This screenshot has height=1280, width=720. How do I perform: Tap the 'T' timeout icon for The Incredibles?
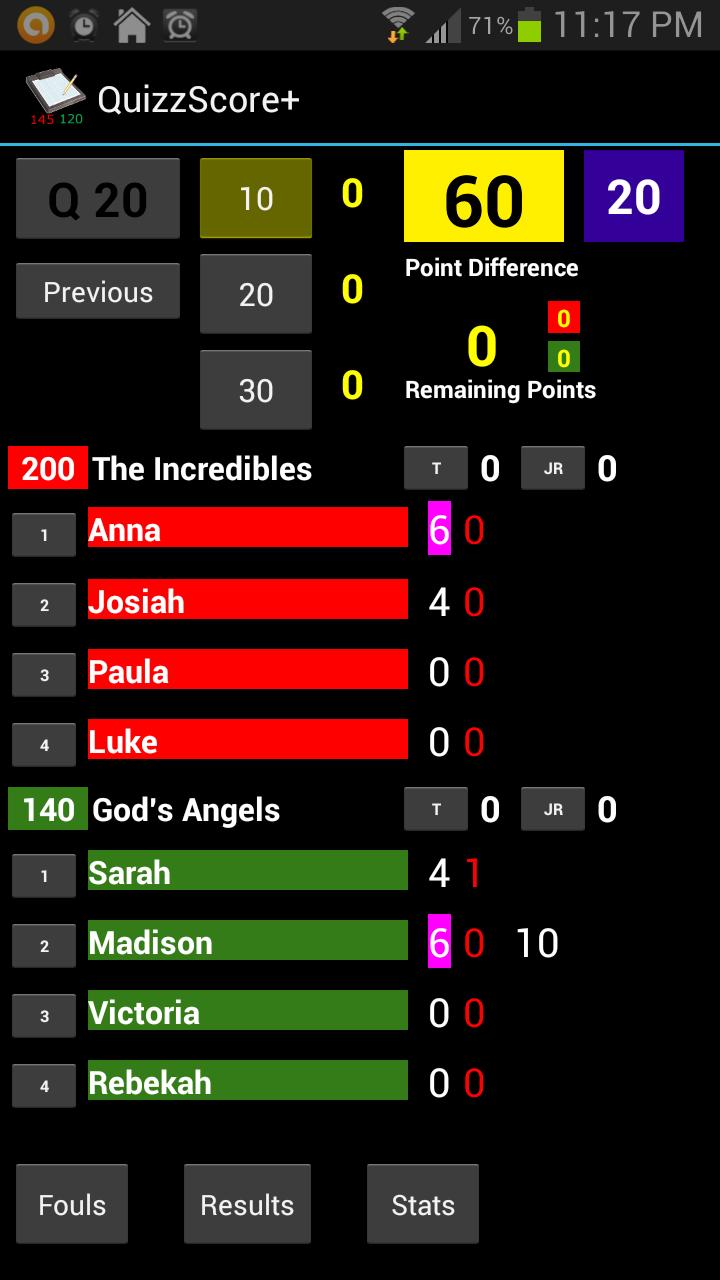tap(435, 467)
